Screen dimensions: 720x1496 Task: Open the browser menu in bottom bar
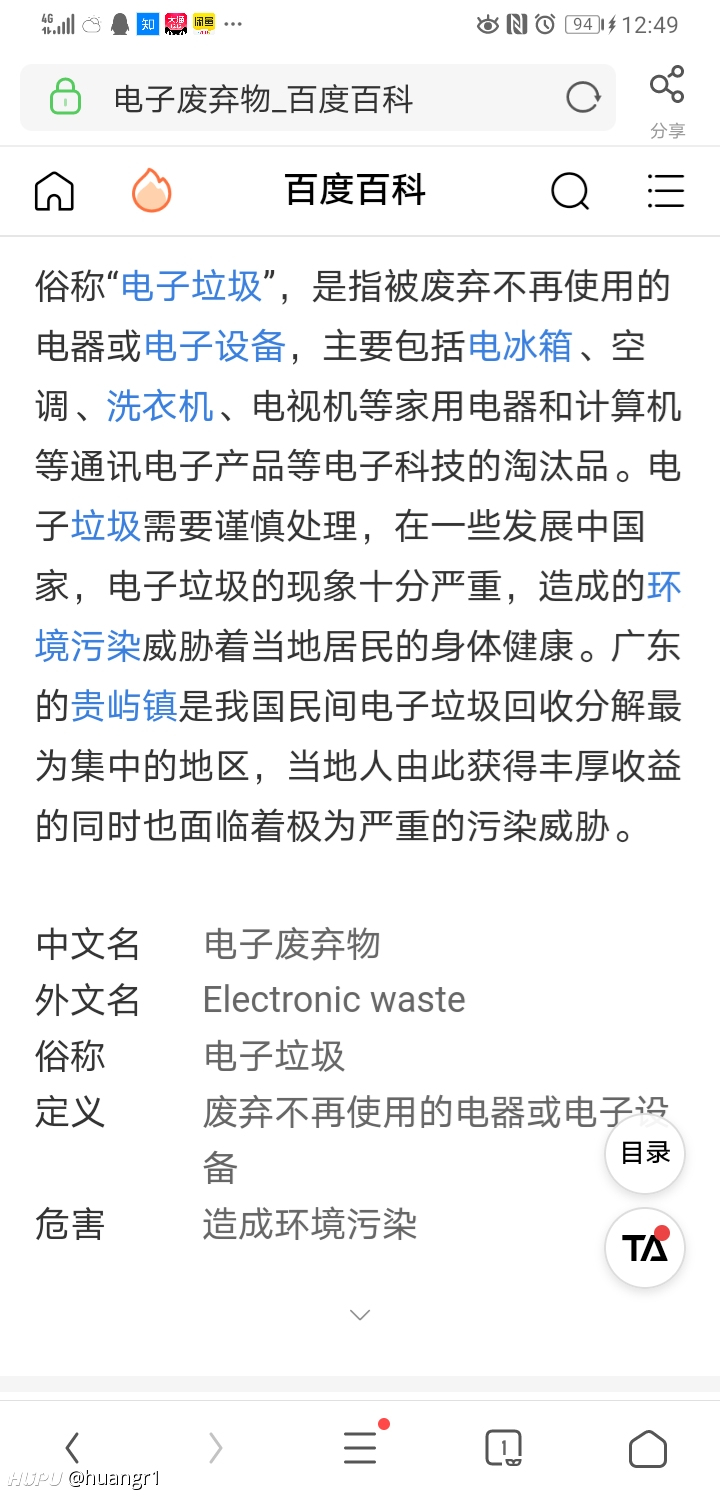pos(360,1447)
